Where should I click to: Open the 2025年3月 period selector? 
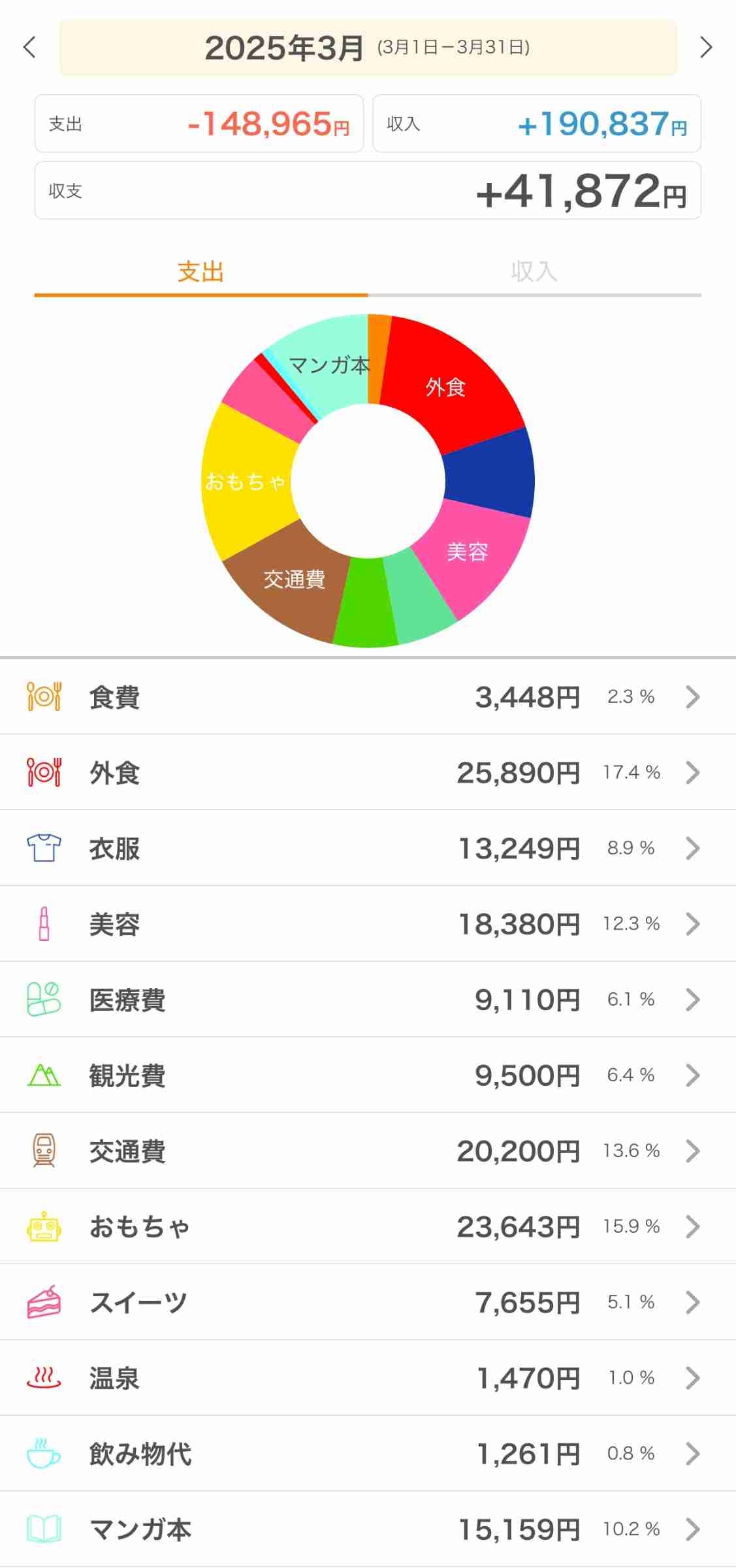point(368,48)
